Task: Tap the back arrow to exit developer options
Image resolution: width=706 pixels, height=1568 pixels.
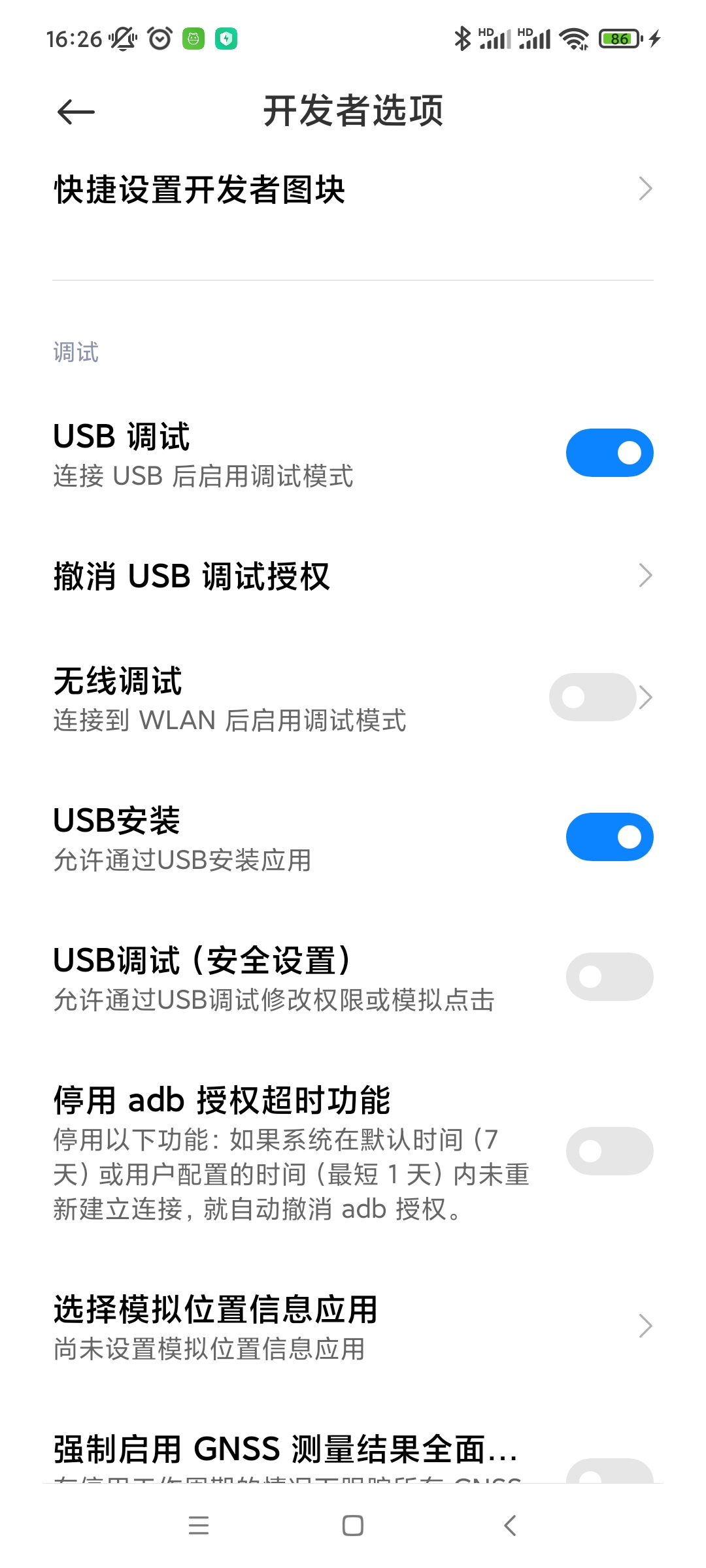Action: click(75, 112)
